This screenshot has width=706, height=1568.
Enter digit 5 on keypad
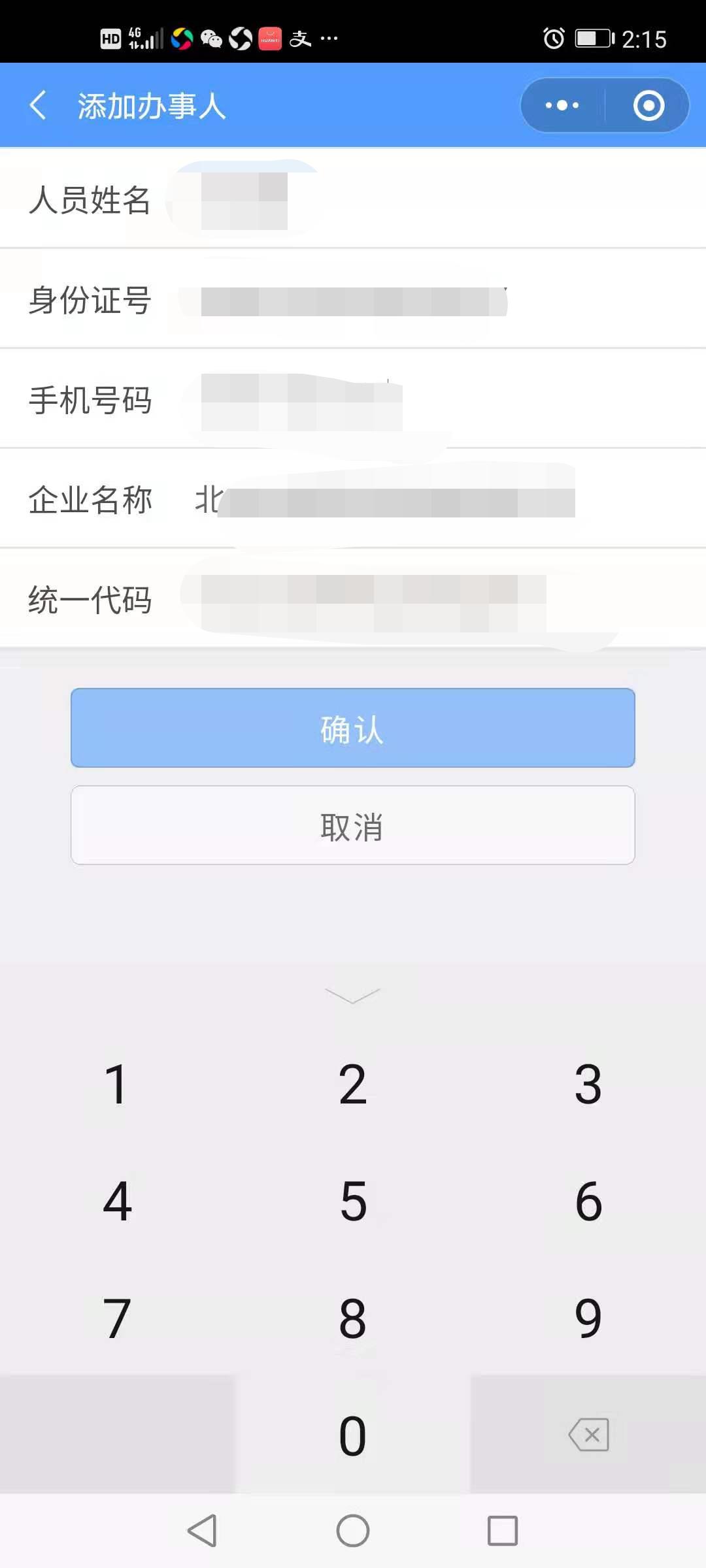(x=353, y=1201)
